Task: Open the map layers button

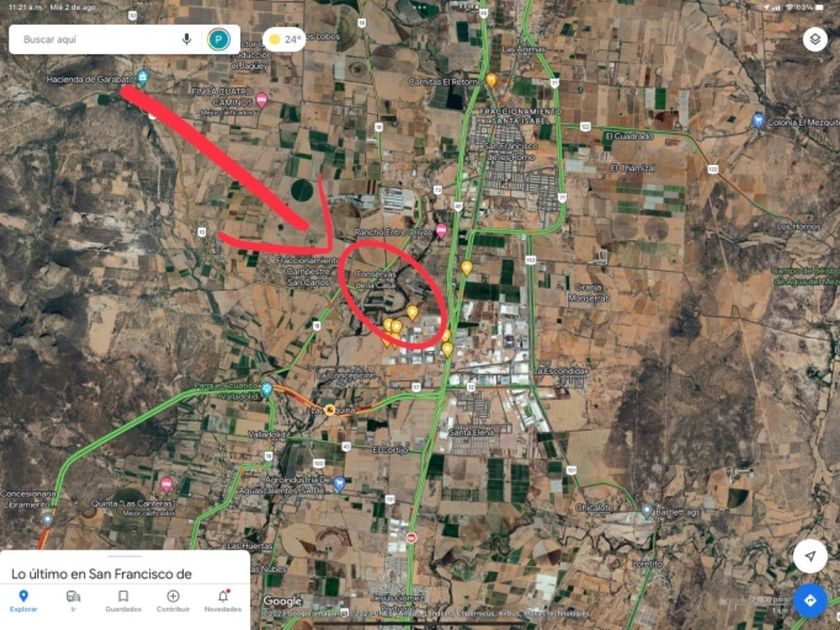Action: 815,39
